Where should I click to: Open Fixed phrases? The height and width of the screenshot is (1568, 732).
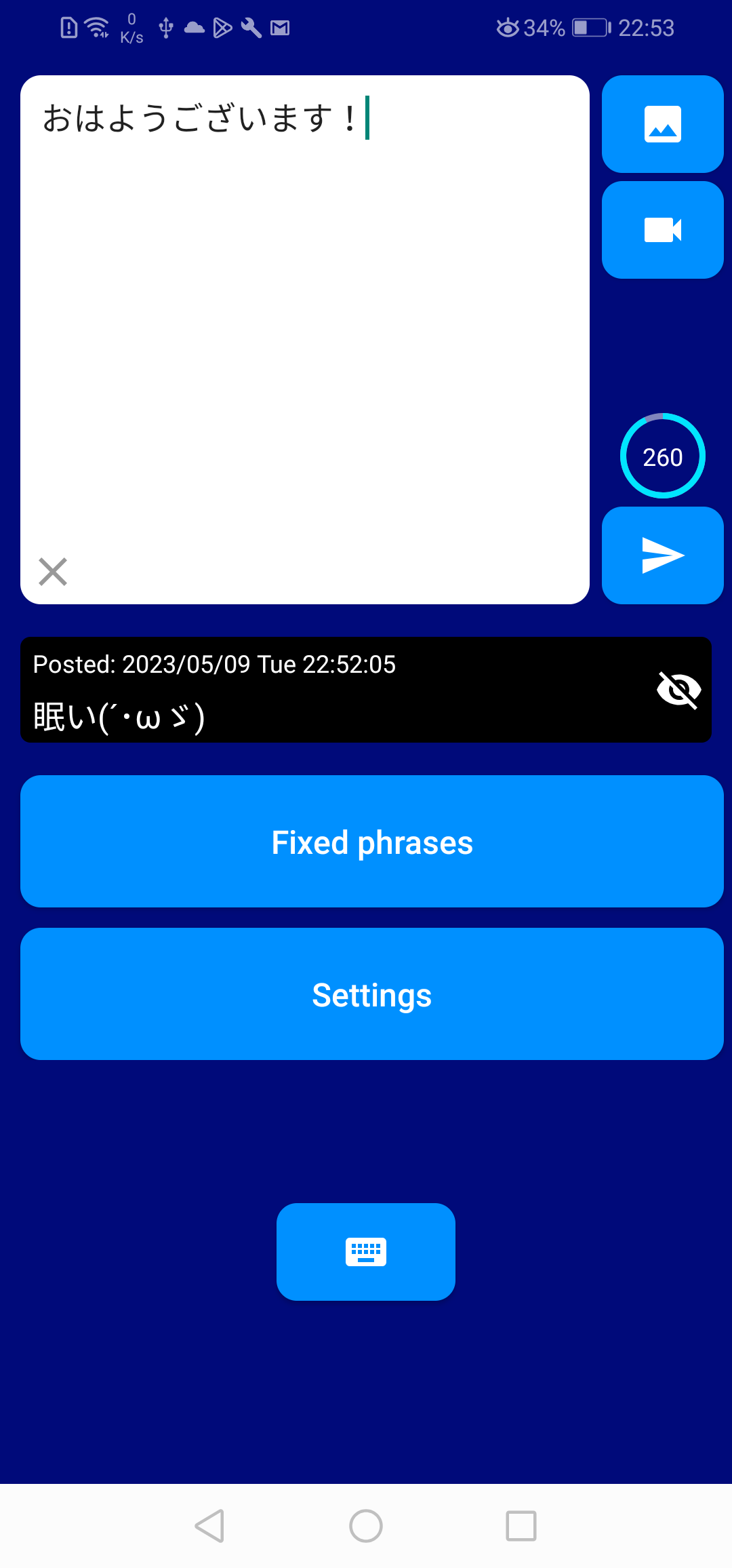371,842
